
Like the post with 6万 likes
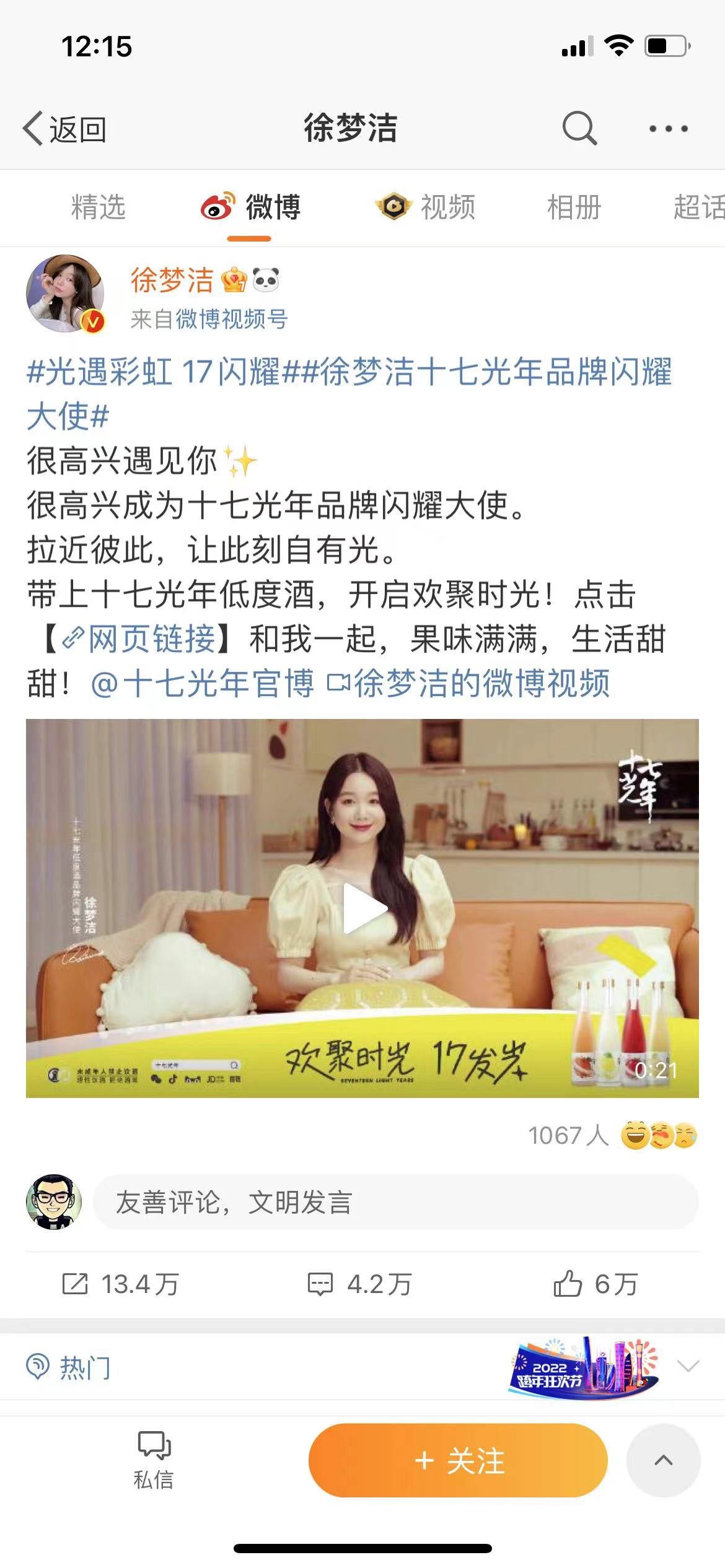[x=595, y=1284]
